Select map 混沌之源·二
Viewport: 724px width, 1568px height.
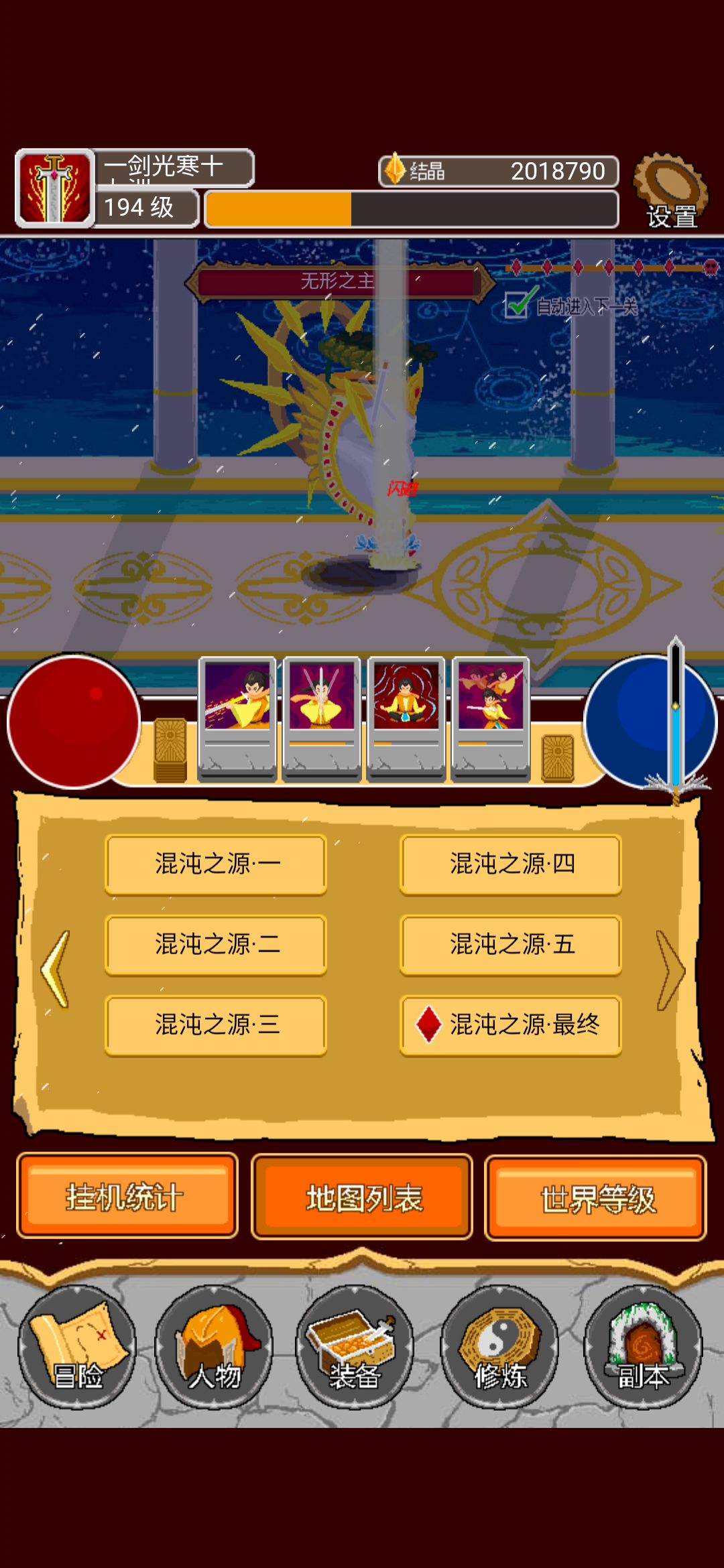[x=216, y=945]
